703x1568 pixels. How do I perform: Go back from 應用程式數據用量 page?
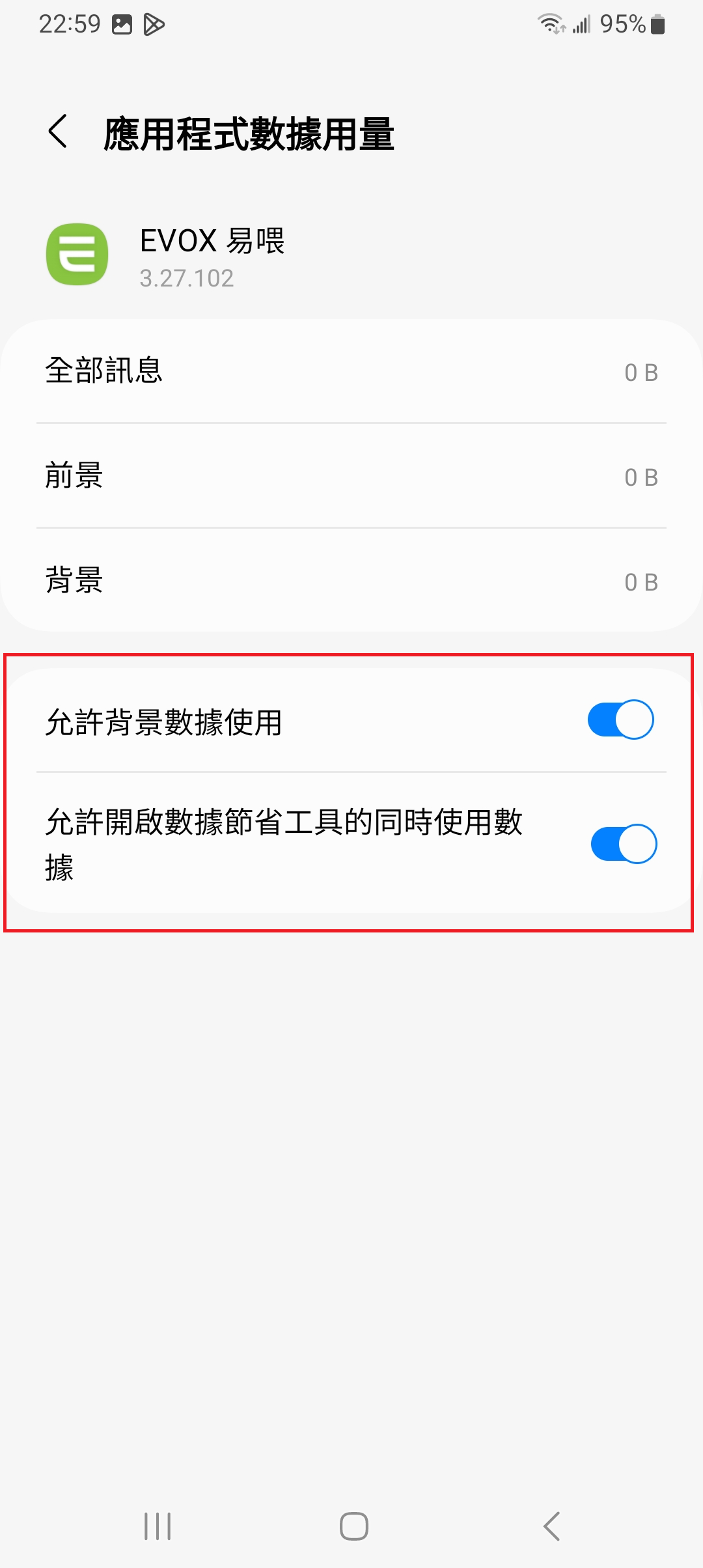[x=59, y=132]
